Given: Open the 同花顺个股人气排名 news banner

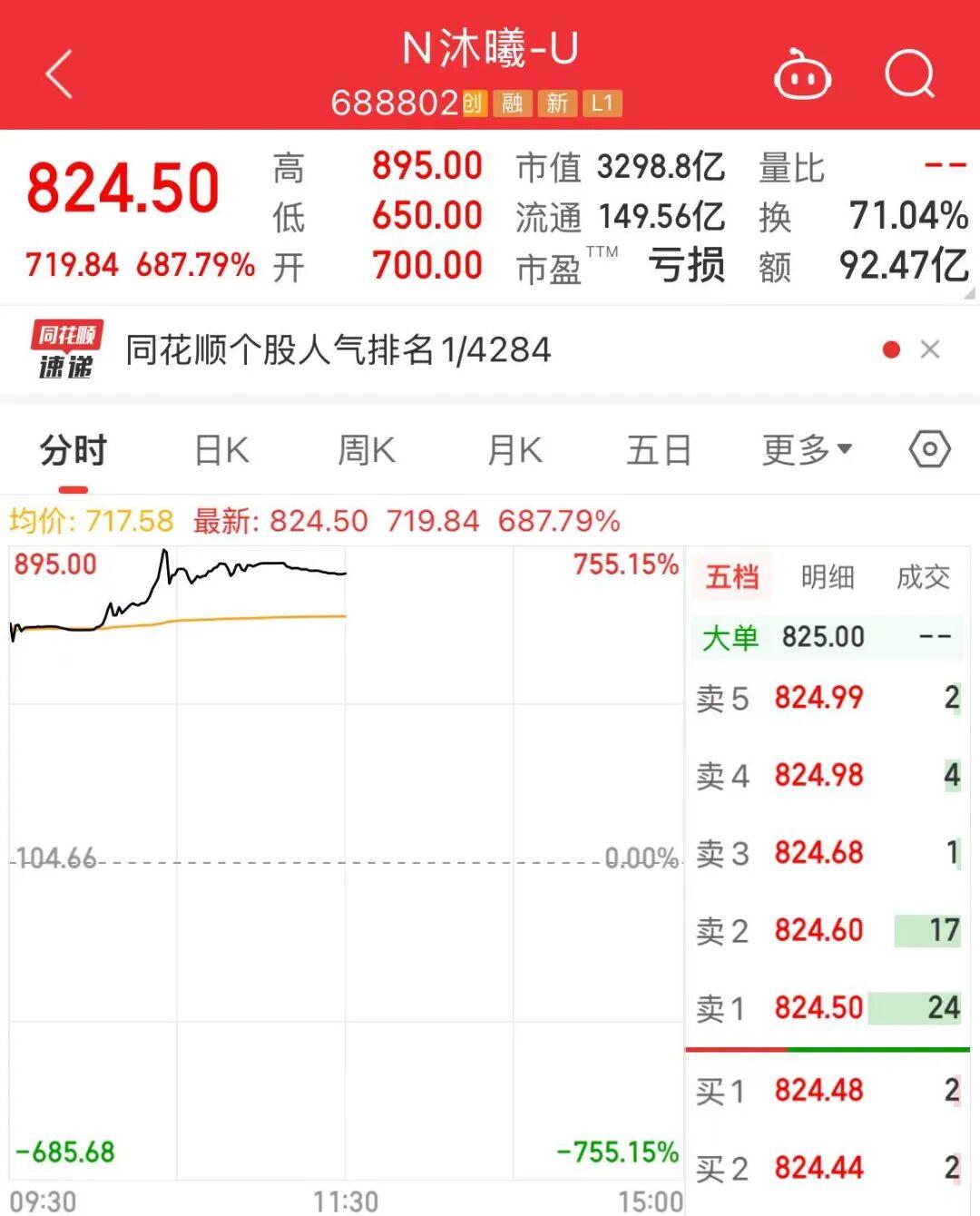Looking at the screenshot, I should tap(338, 350).
